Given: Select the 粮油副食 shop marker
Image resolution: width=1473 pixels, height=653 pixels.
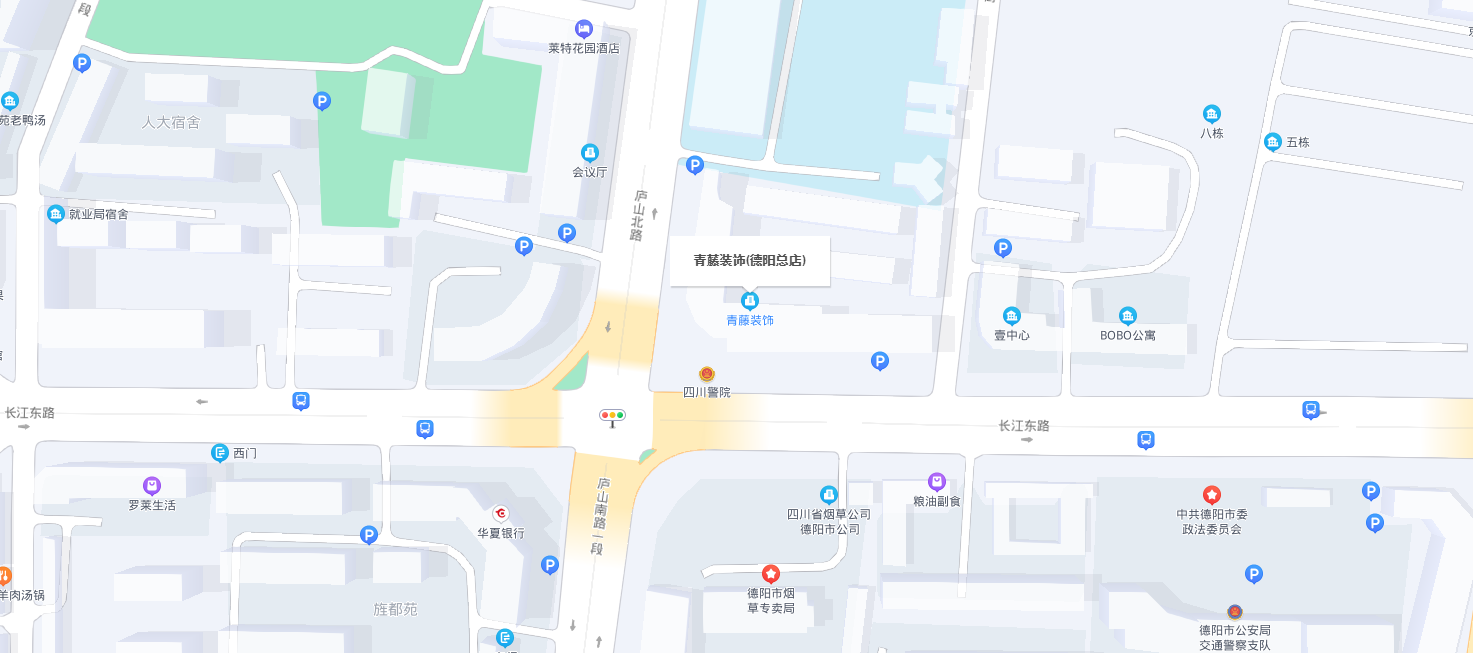Looking at the screenshot, I should click(937, 482).
